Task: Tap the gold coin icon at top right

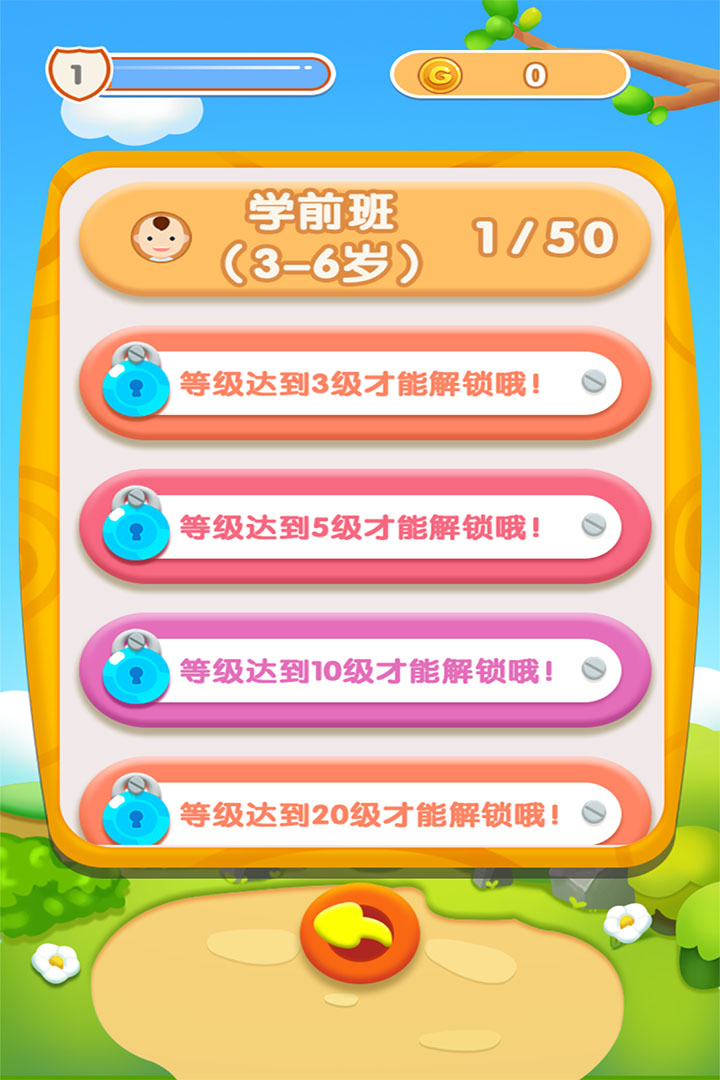Action: (x=436, y=74)
